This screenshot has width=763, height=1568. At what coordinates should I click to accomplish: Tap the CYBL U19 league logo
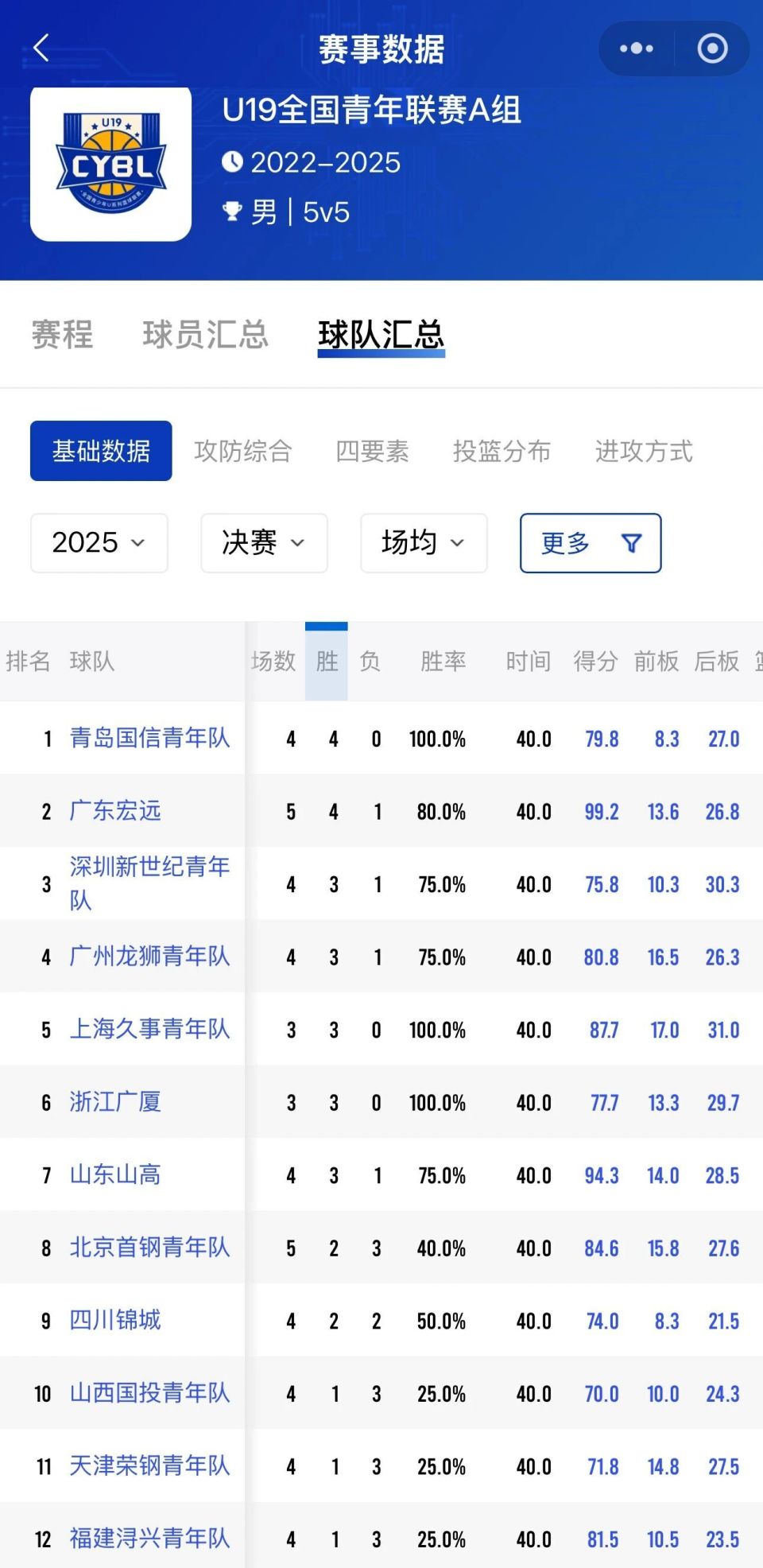click(x=109, y=163)
